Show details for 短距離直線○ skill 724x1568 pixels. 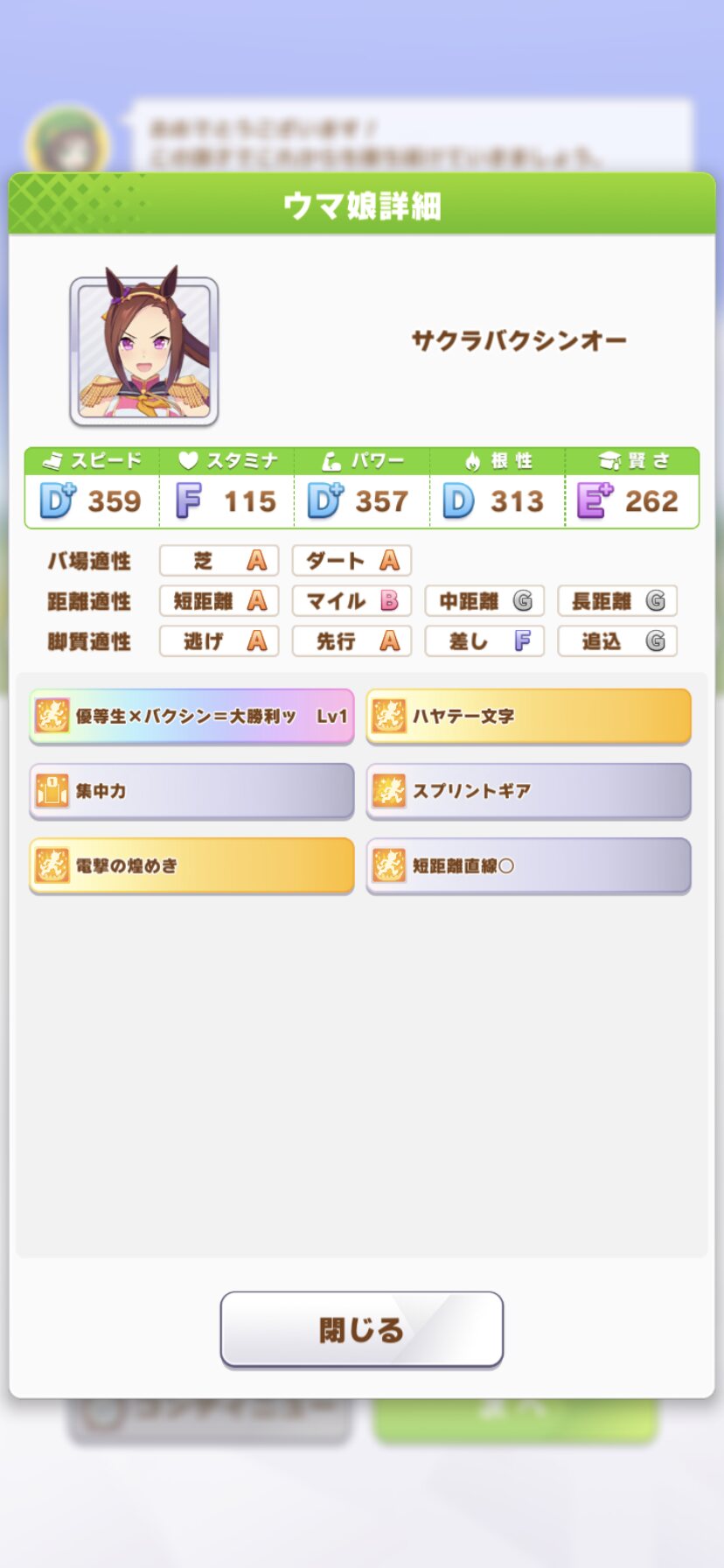(528, 865)
